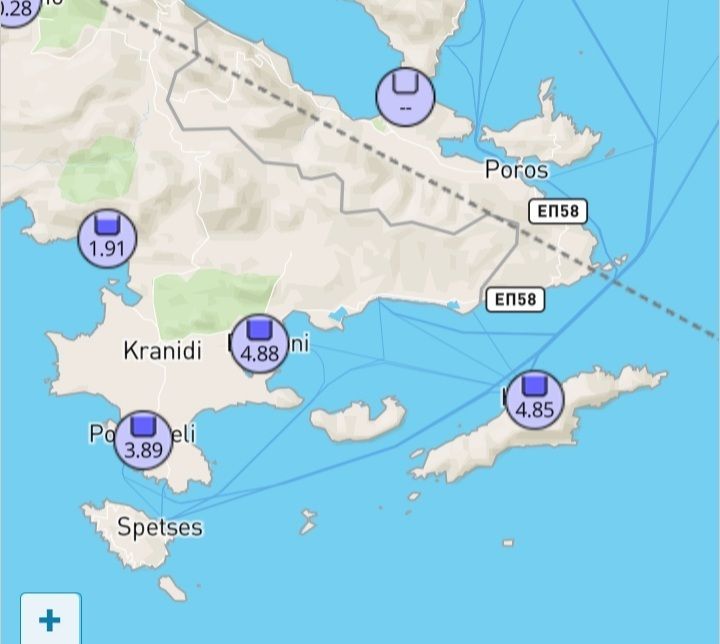Screen dimensions: 720x644
Task: Open the no-data station marker near Poros
Action: [x=405, y=96]
